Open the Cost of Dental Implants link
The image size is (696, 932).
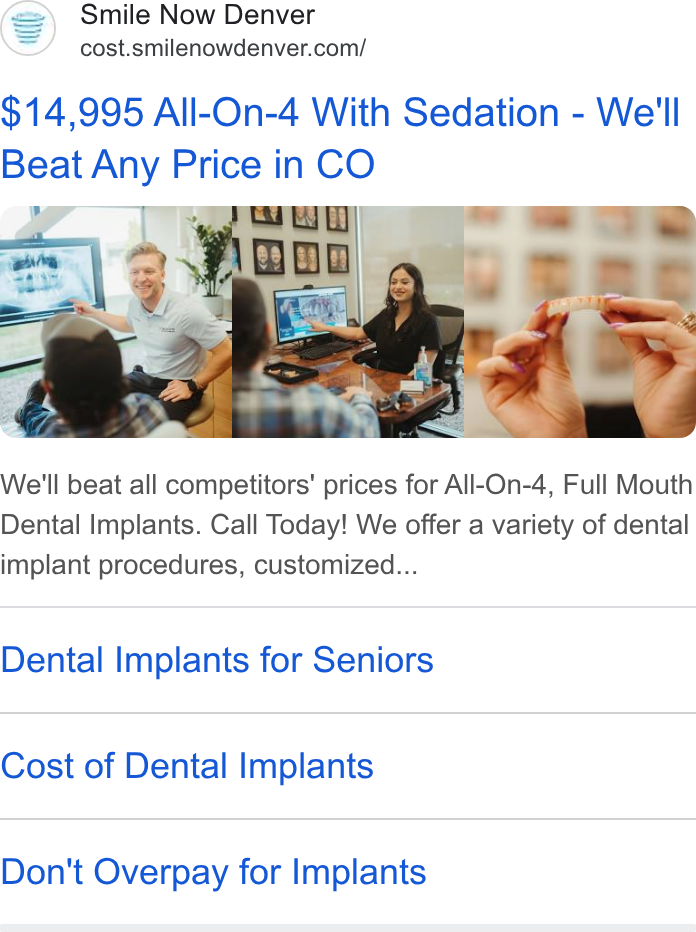[187, 766]
